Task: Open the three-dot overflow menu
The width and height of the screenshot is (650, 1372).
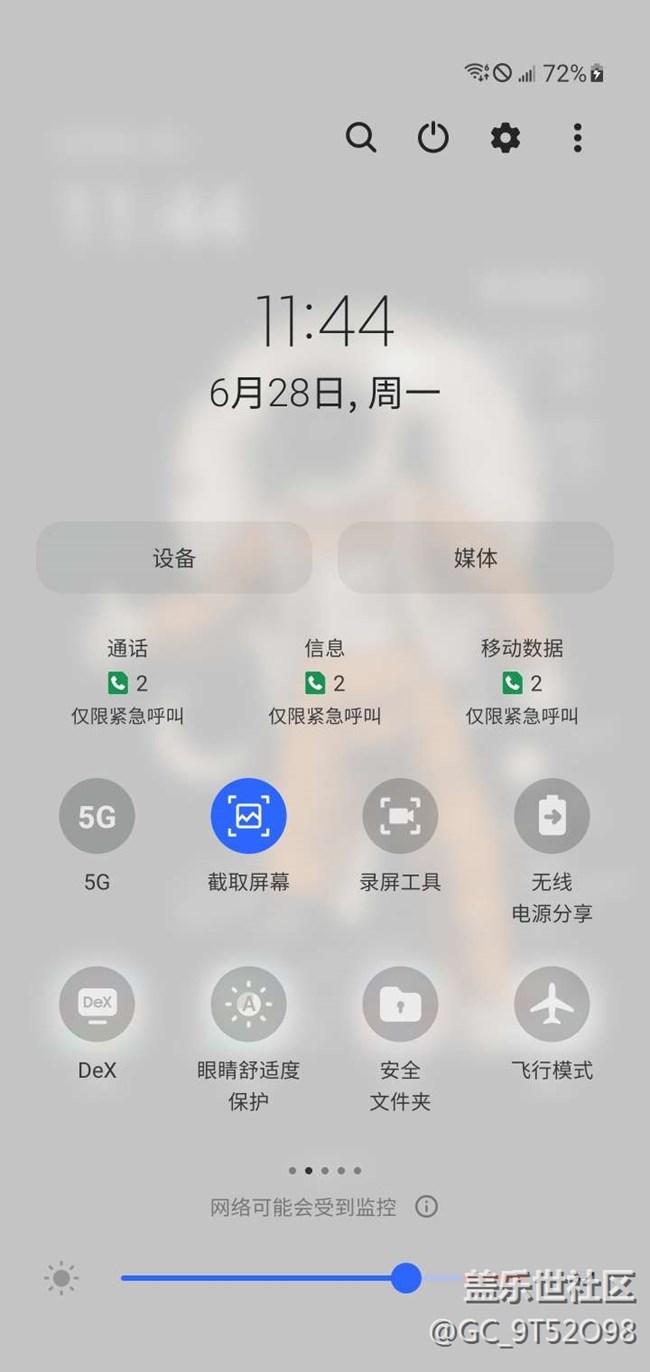Action: [577, 137]
